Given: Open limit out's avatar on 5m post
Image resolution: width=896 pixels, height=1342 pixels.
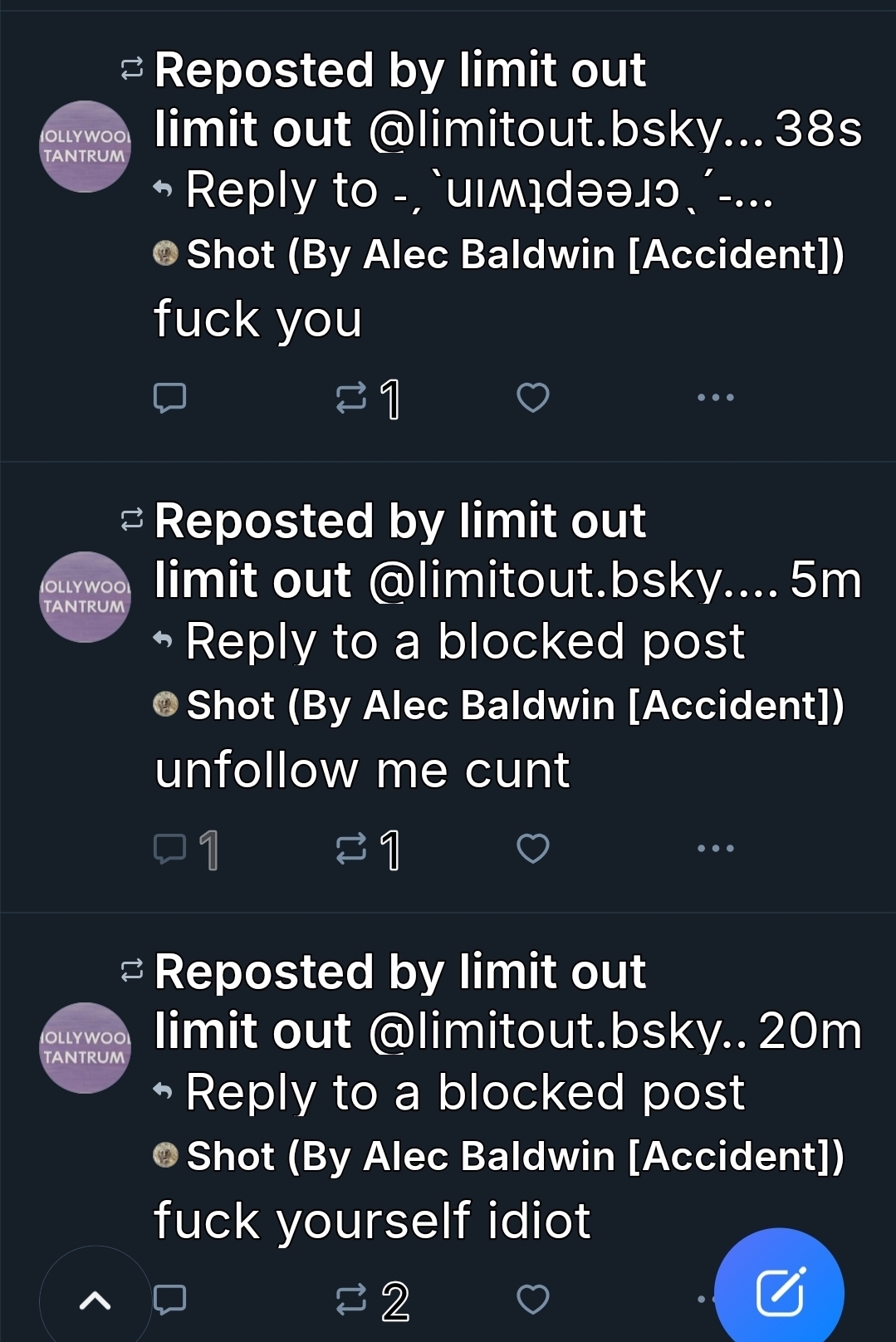Looking at the screenshot, I should (85, 597).
